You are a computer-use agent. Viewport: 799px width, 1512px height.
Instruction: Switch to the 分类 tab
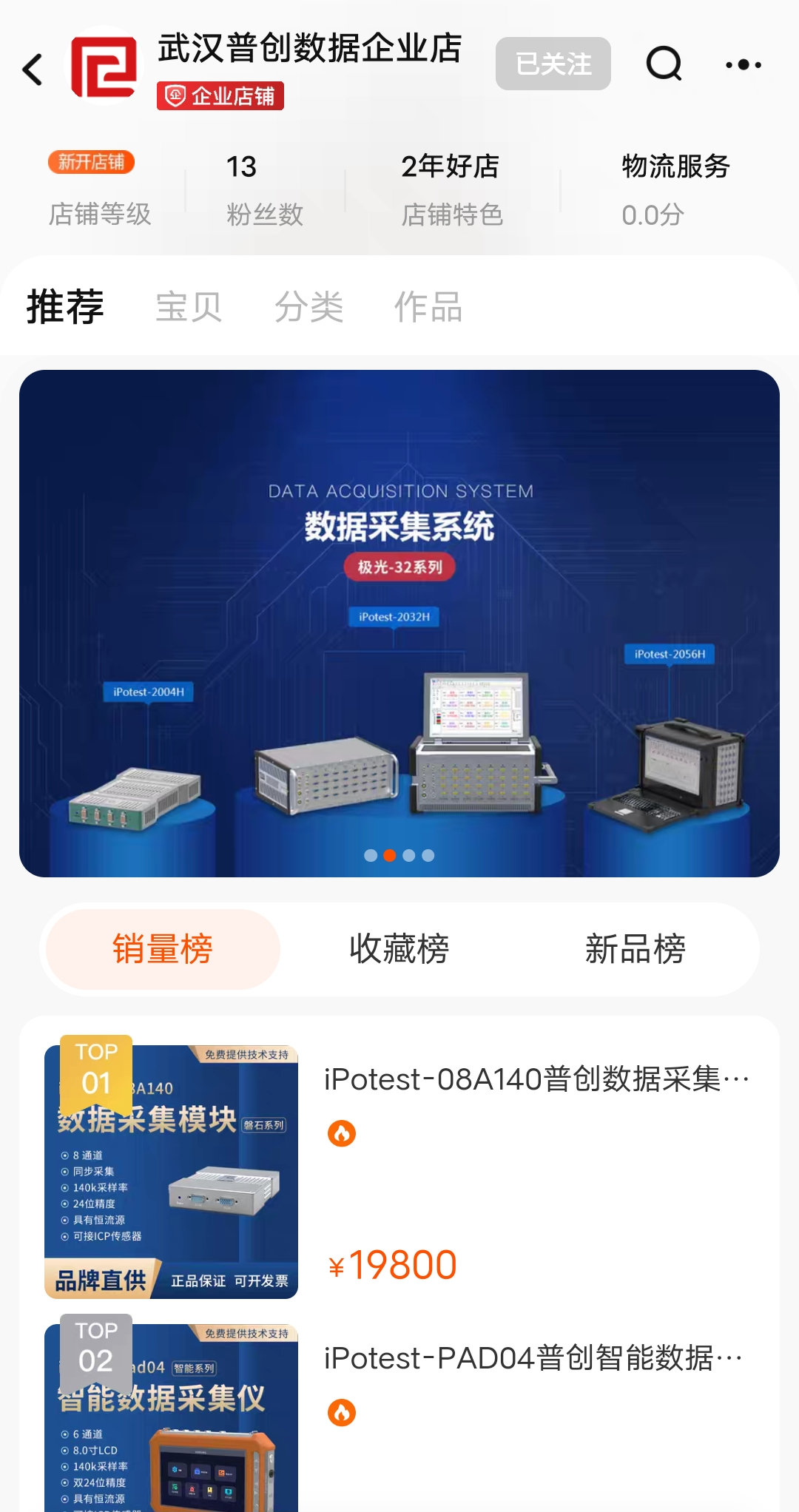point(309,307)
